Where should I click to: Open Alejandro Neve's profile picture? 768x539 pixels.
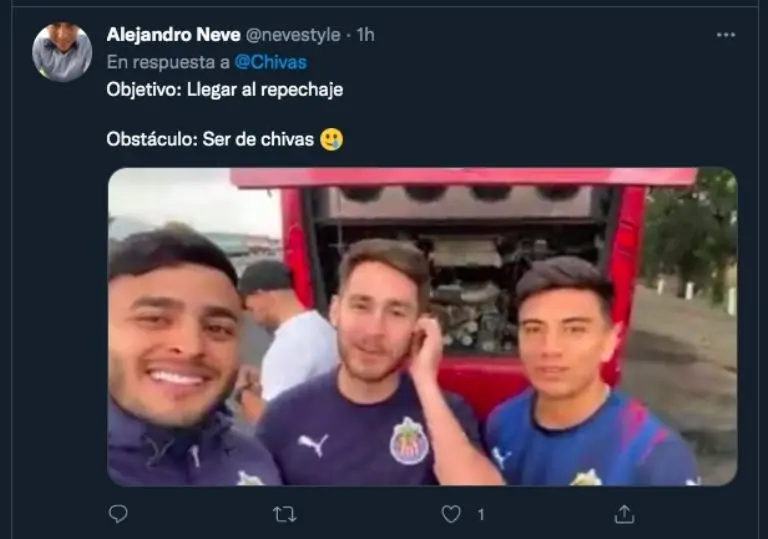pos(62,52)
